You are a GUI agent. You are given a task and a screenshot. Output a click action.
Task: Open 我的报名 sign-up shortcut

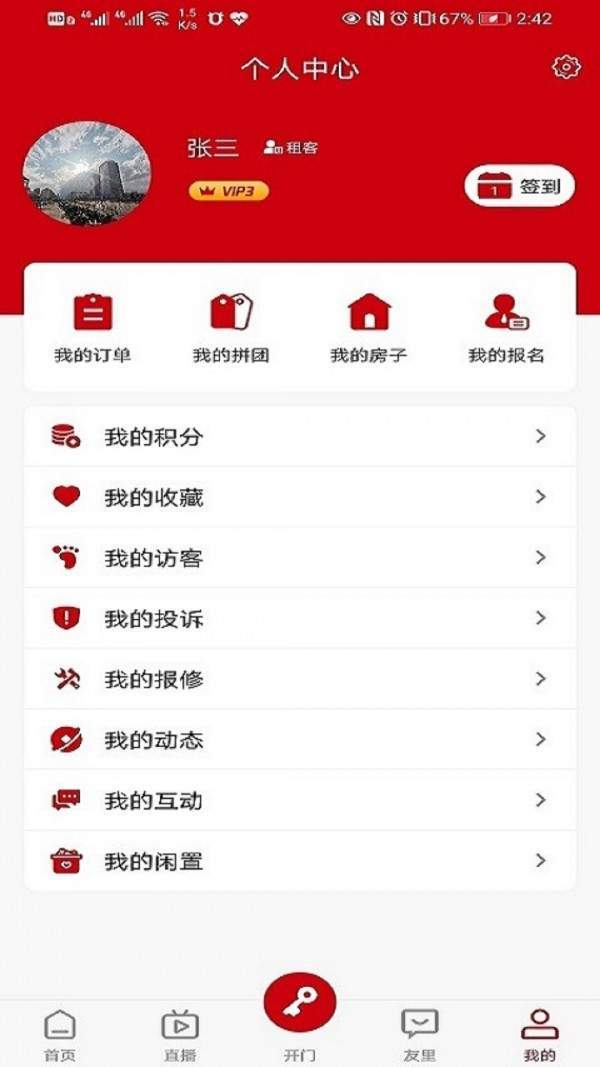click(506, 327)
